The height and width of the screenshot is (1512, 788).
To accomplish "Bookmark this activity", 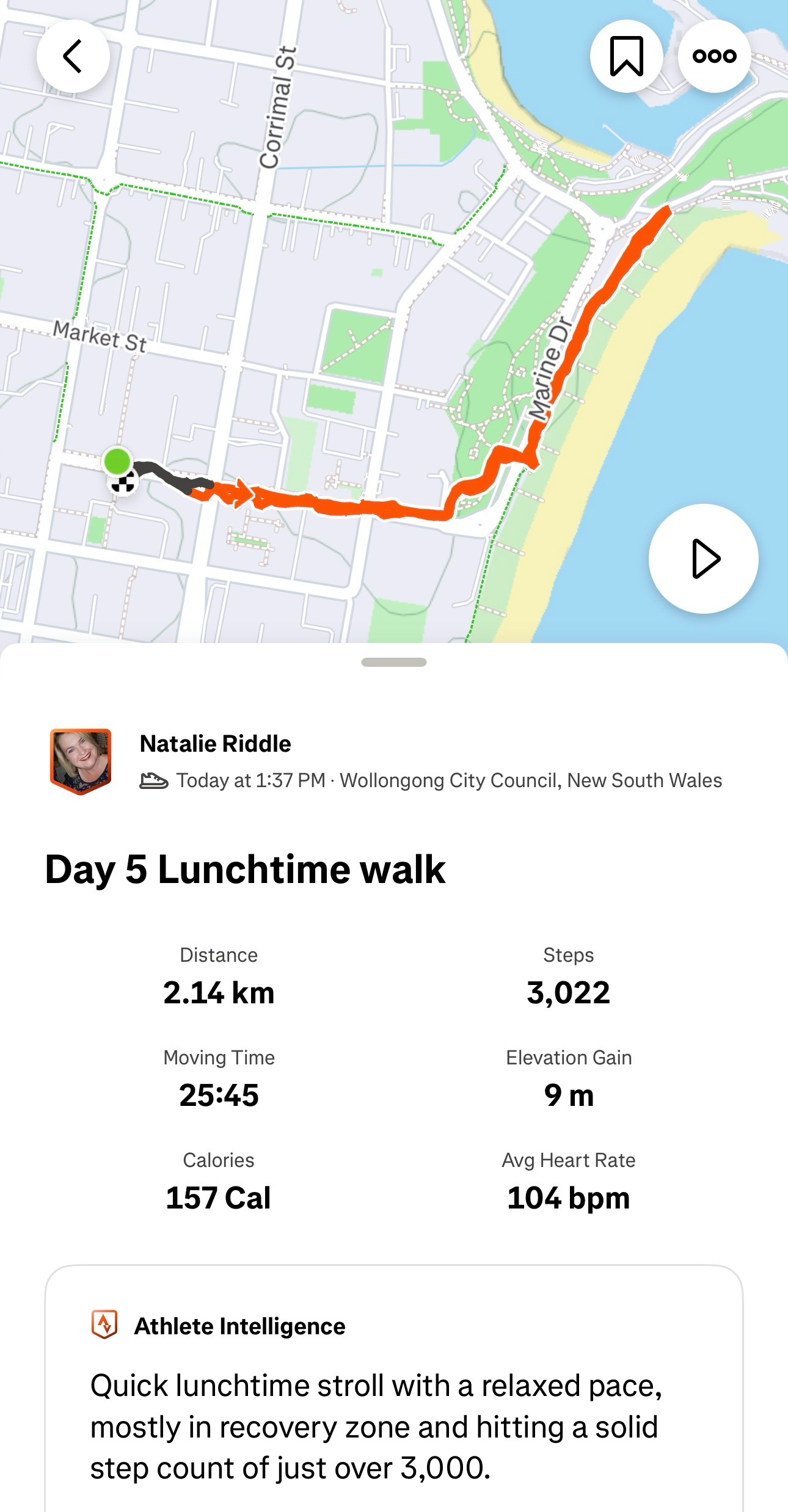I will click(x=626, y=56).
